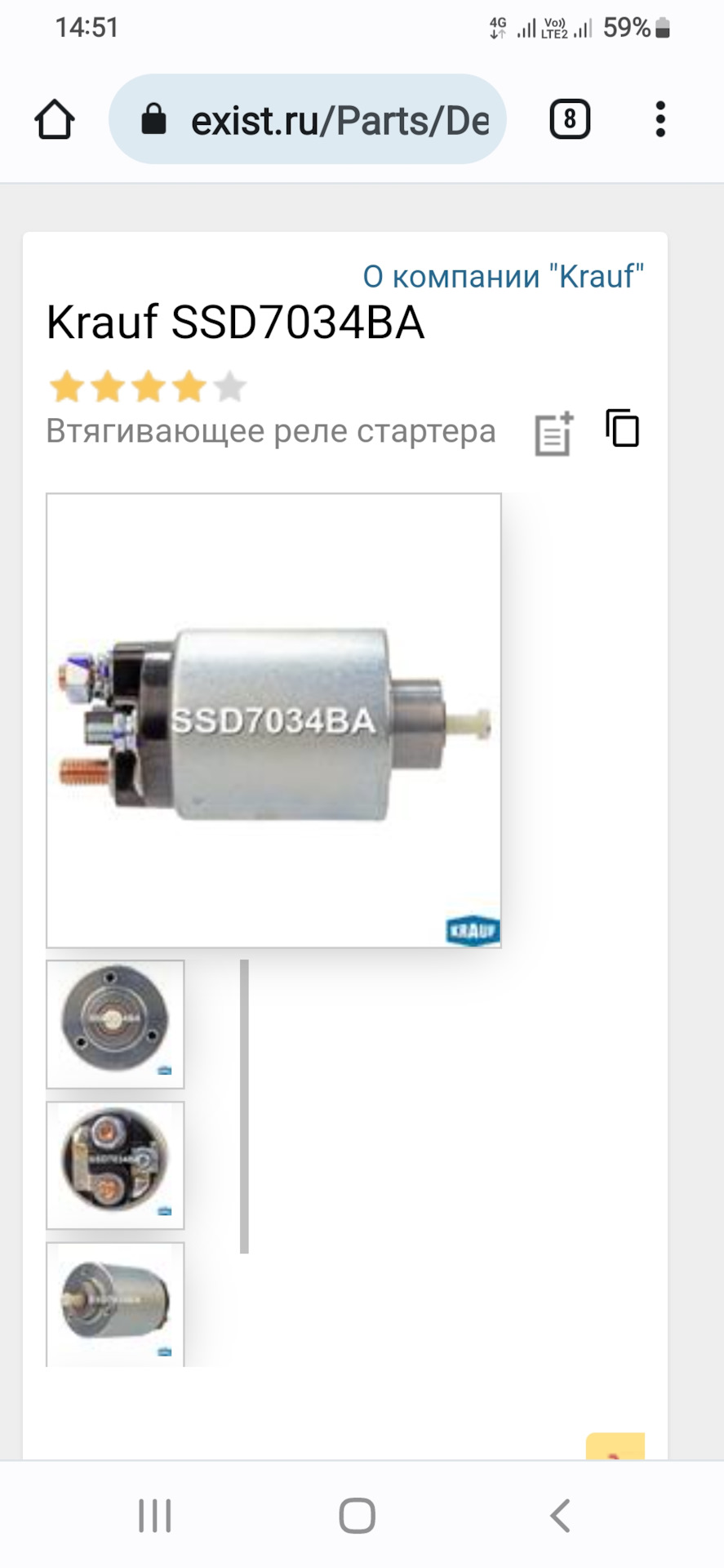Click the Krauf SSD7034BA product title
The height and width of the screenshot is (1568, 724).
click(x=235, y=323)
